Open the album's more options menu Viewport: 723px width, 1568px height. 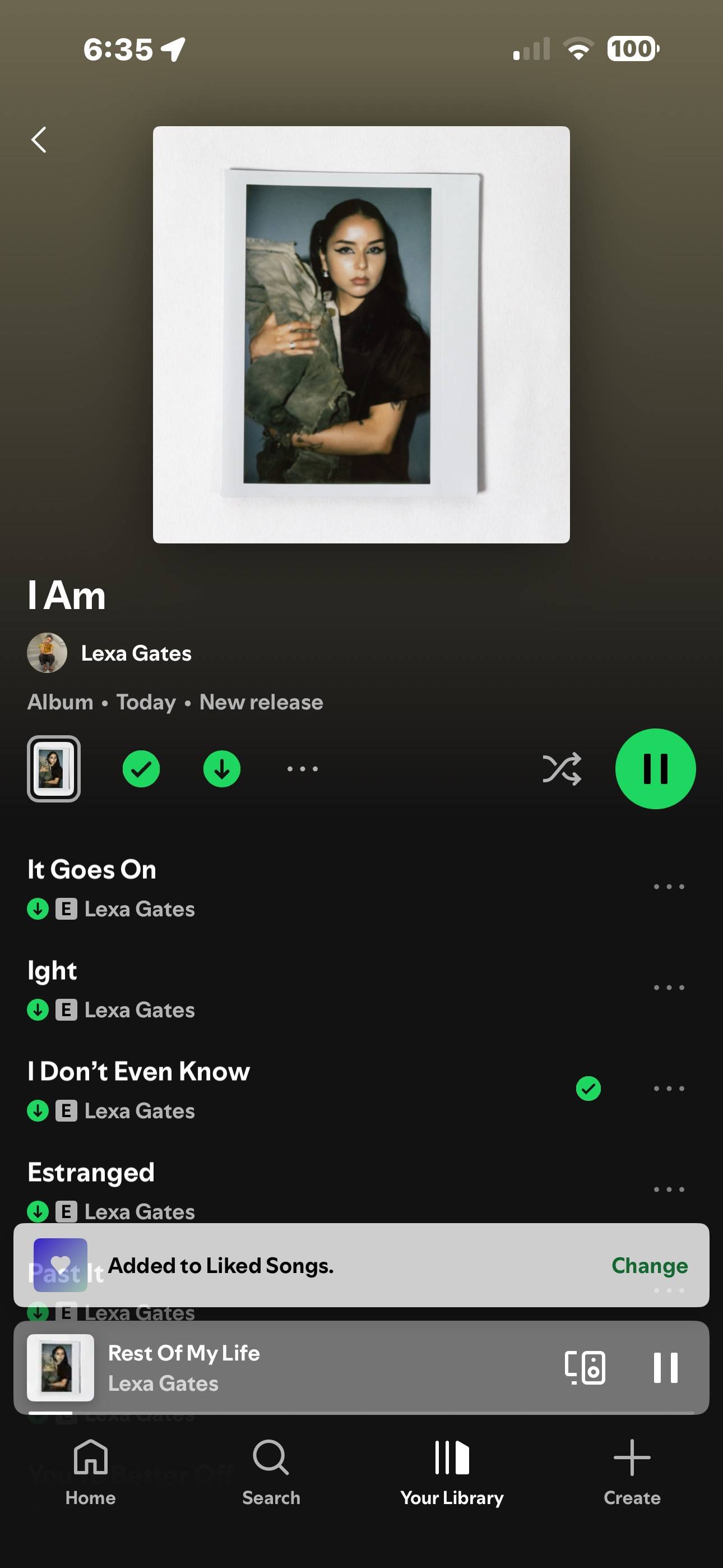click(x=303, y=769)
